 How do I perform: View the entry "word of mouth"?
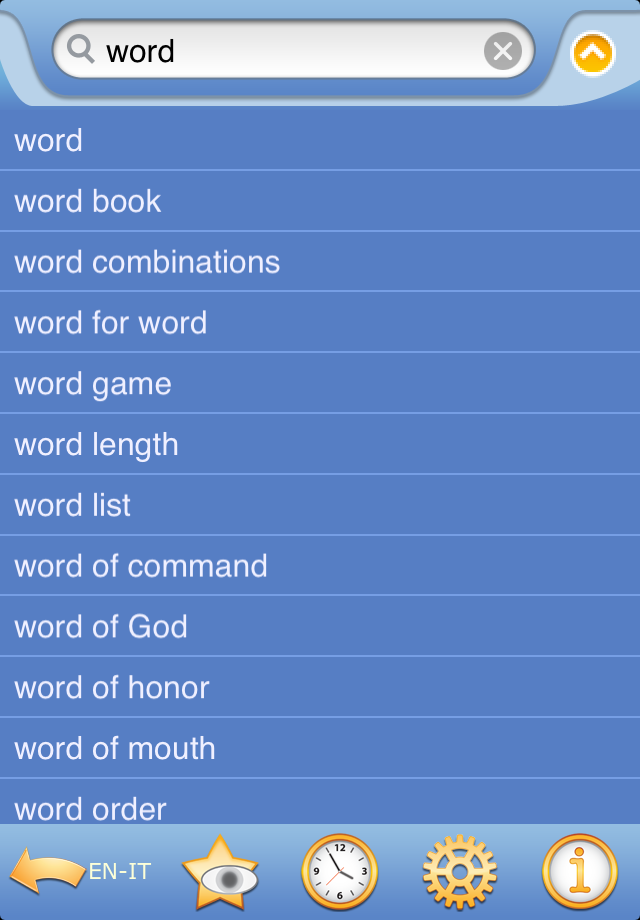[320, 749]
